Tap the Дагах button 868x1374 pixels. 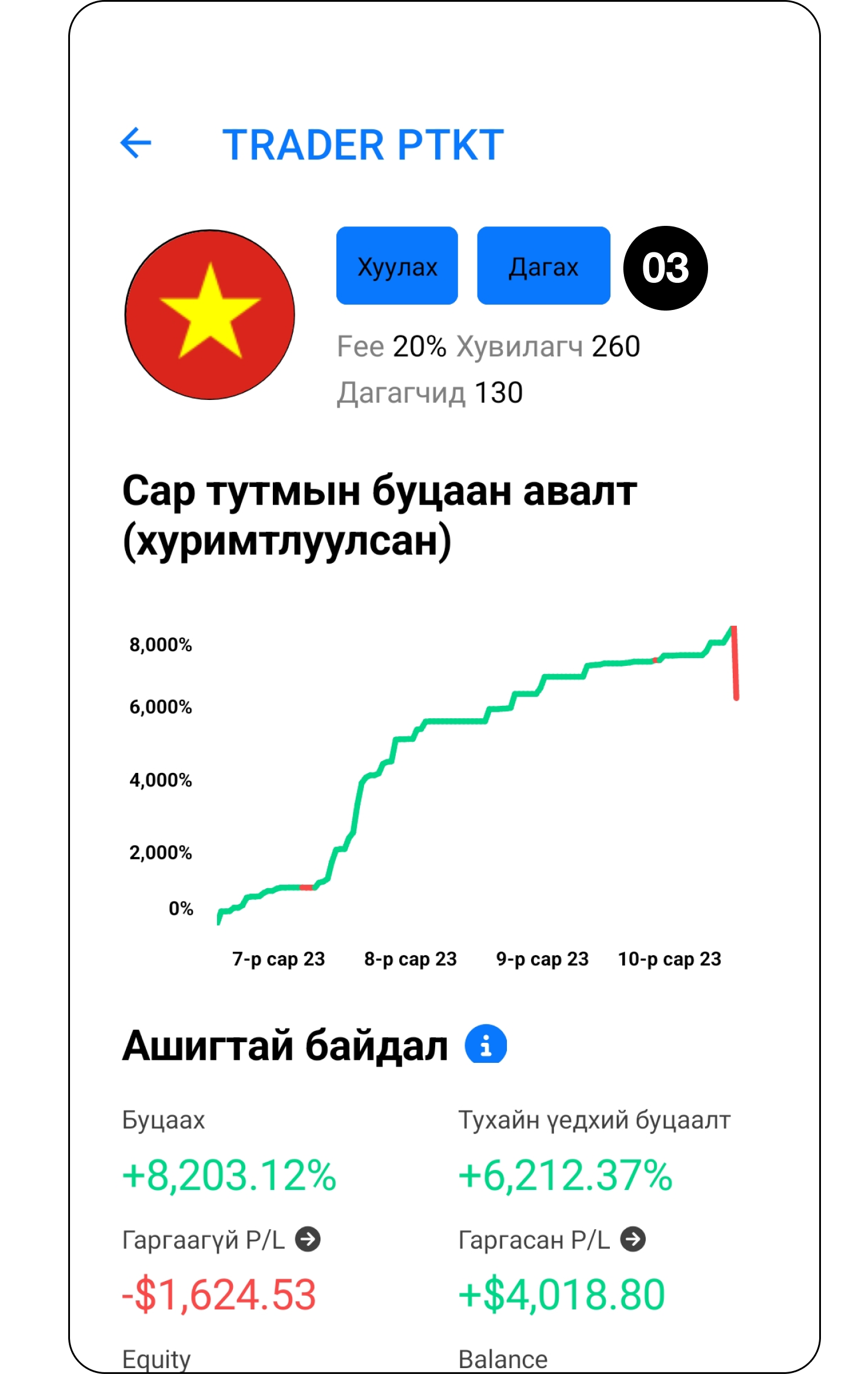click(543, 266)
